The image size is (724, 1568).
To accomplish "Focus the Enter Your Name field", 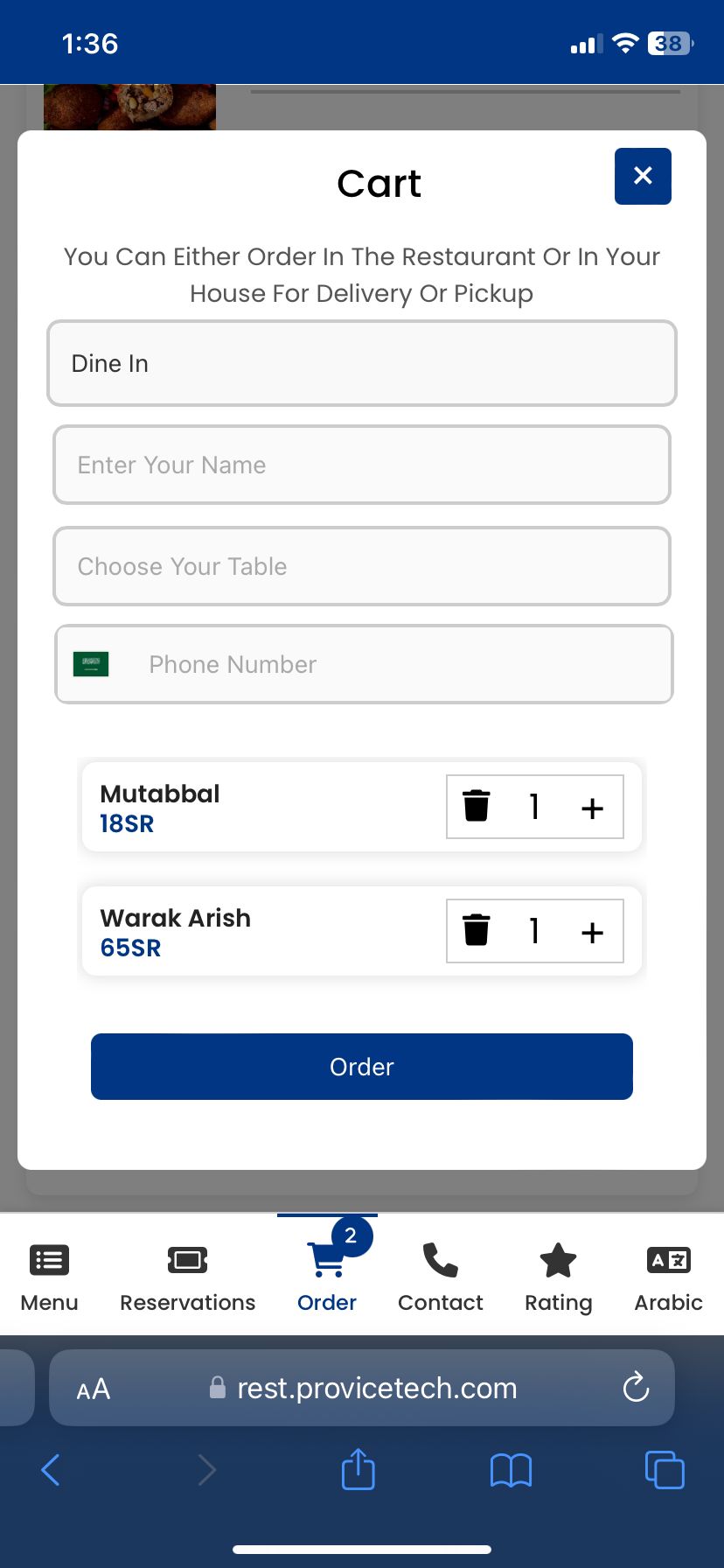I will 361,465.
